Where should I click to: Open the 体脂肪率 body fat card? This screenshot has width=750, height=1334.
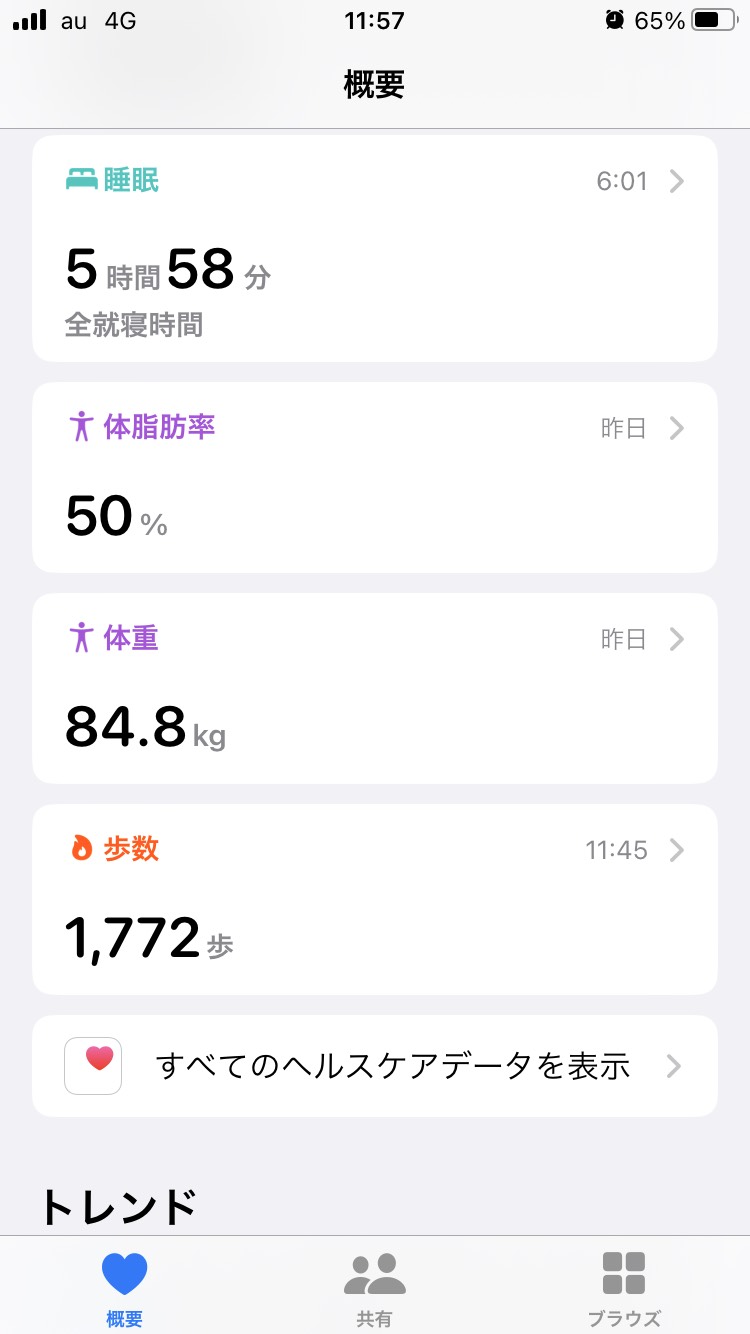(x=375, y=477)
